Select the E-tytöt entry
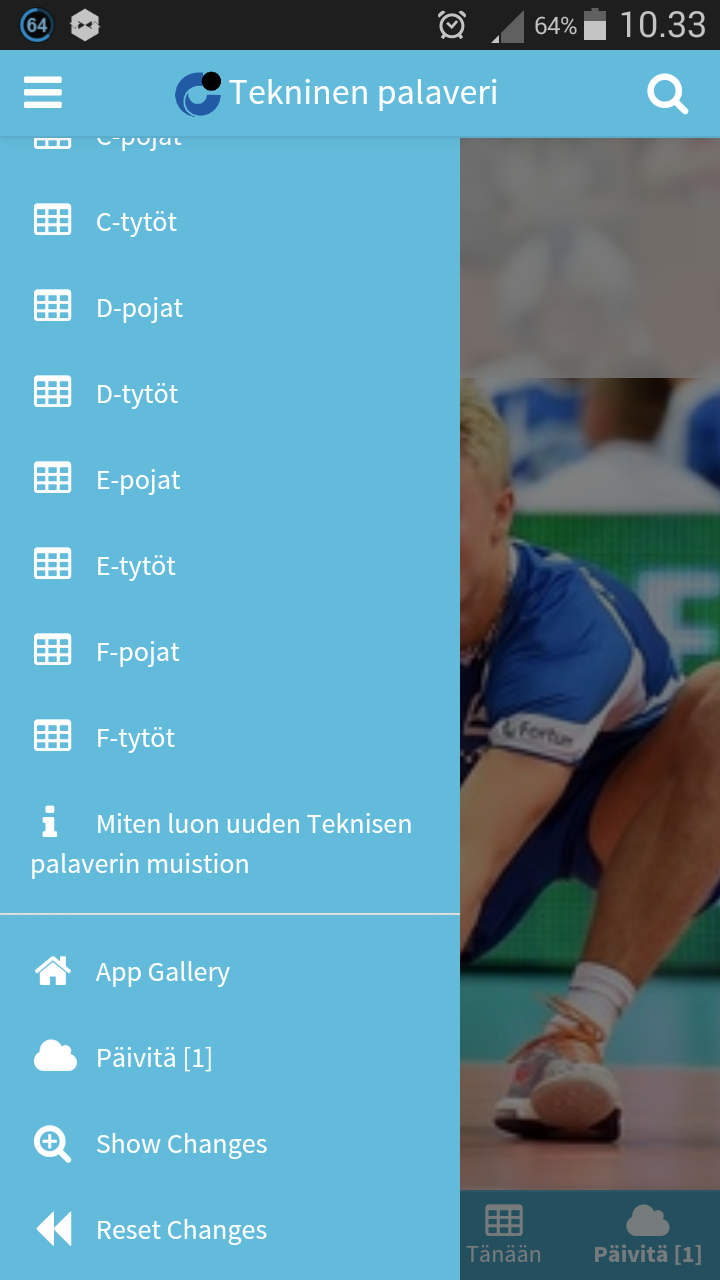720x1280 pixels. click(x=136, y=565)
